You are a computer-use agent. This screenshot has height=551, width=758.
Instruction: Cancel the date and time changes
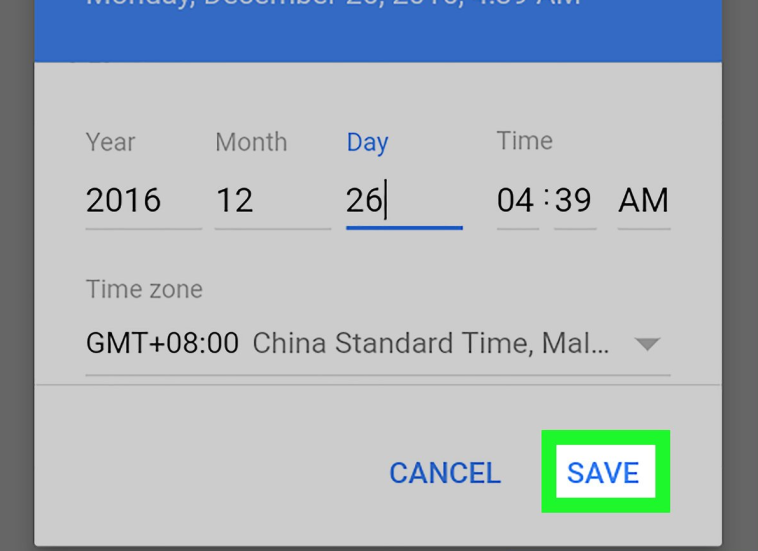coord(445,473)
